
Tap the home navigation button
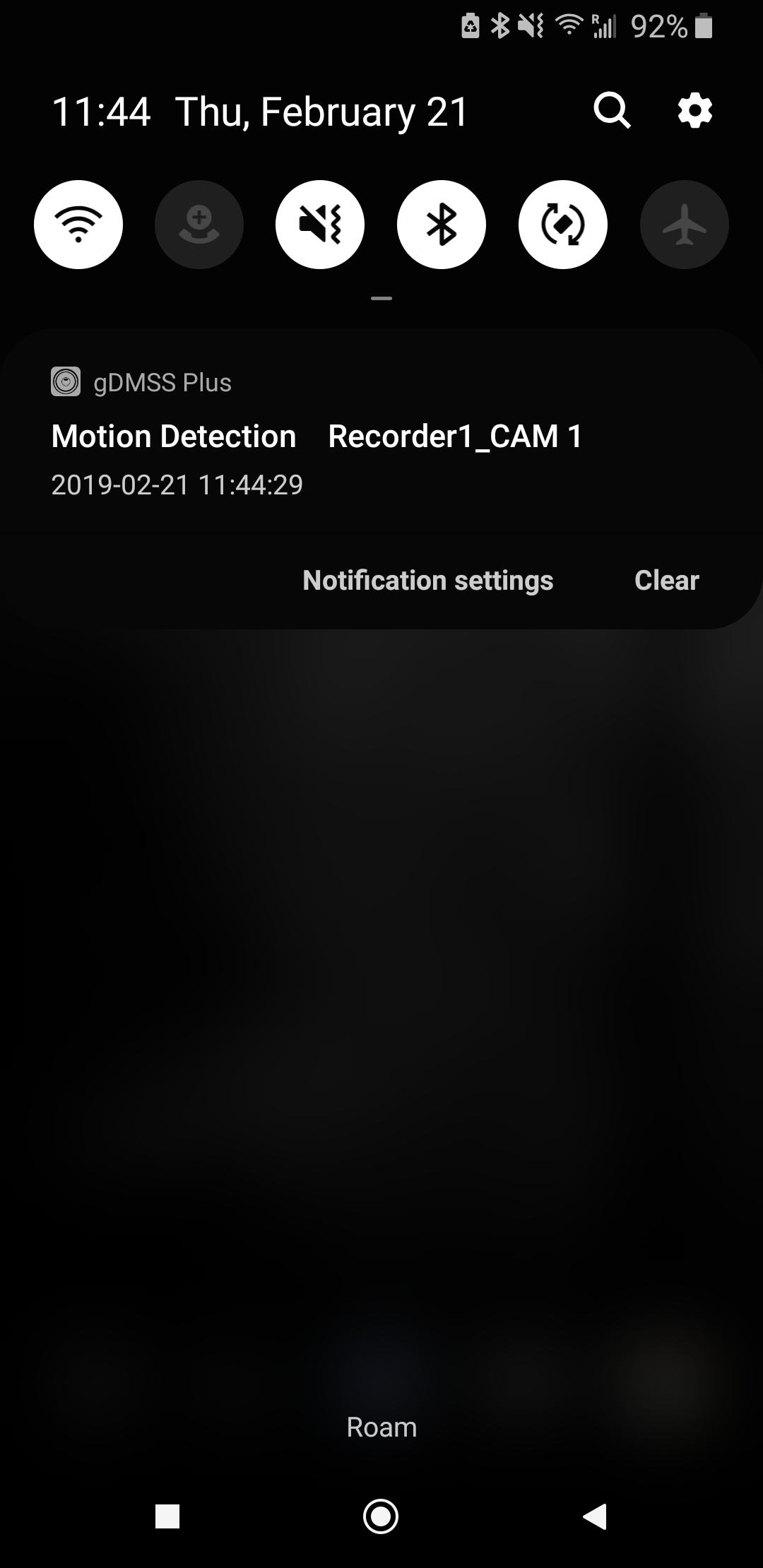tap(381, 1516)
